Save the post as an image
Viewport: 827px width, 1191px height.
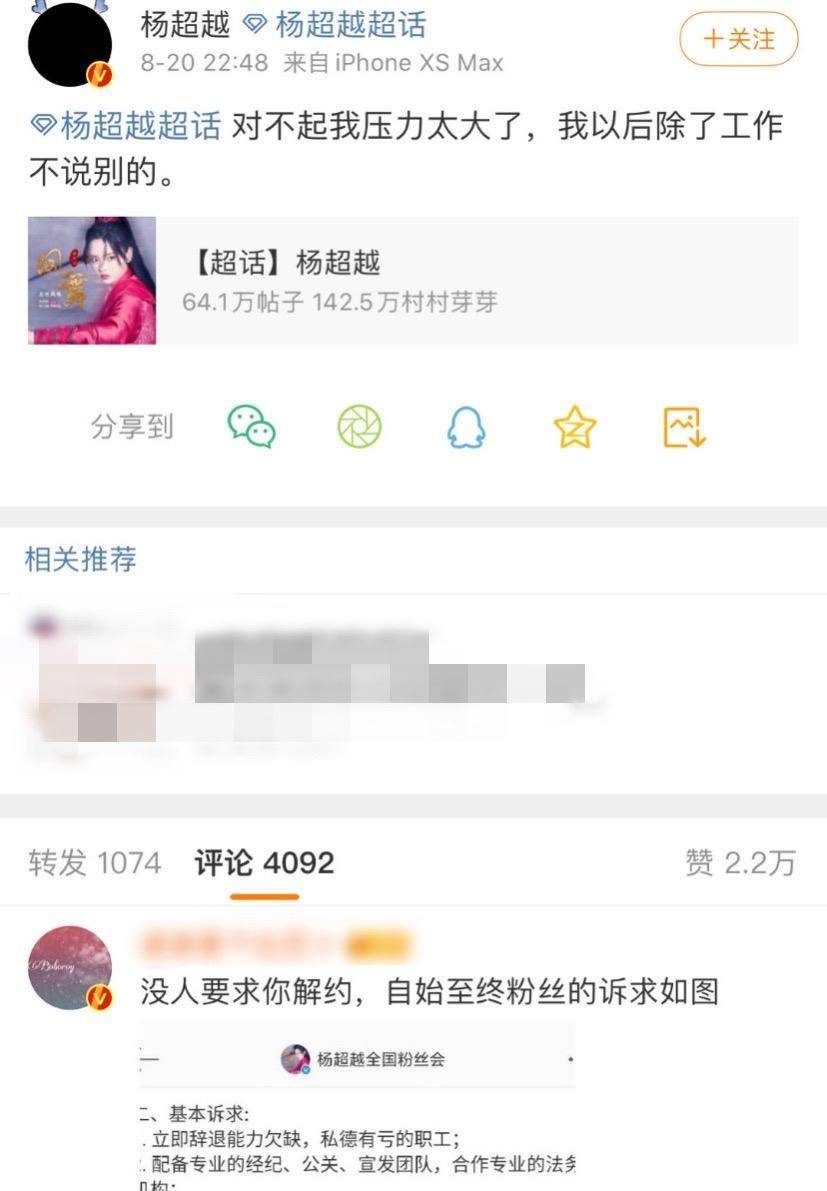click(685, 427)
